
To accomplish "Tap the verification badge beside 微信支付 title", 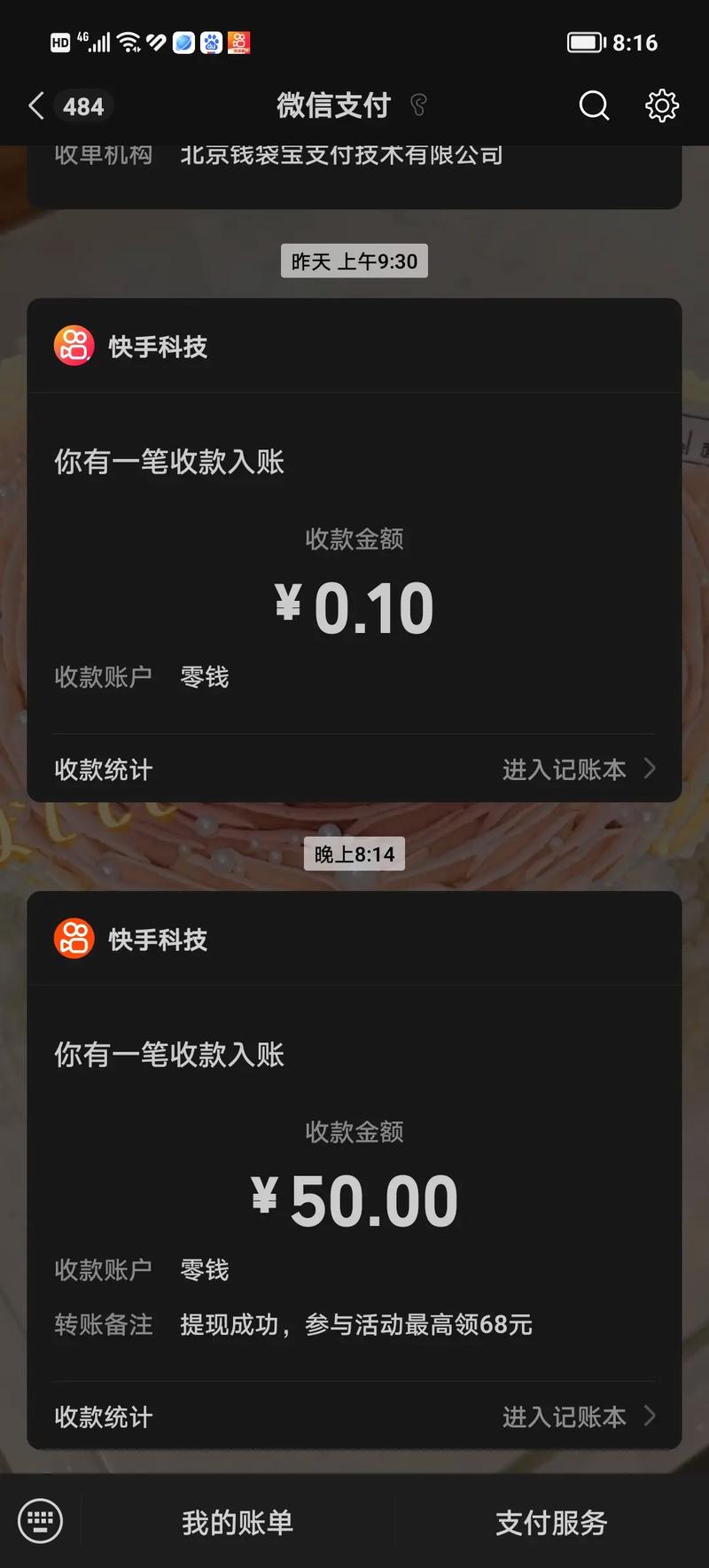I will (x=418, y=105).
